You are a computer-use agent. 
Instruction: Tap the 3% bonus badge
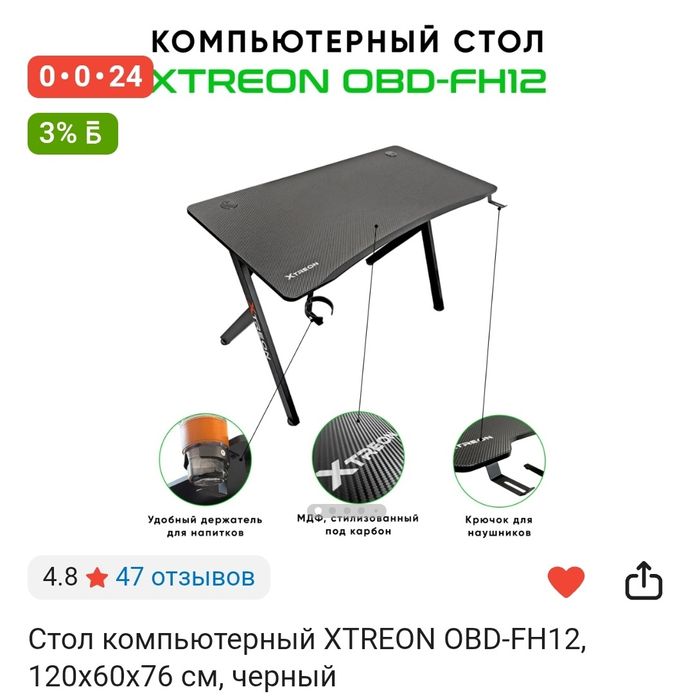[73, 134]
